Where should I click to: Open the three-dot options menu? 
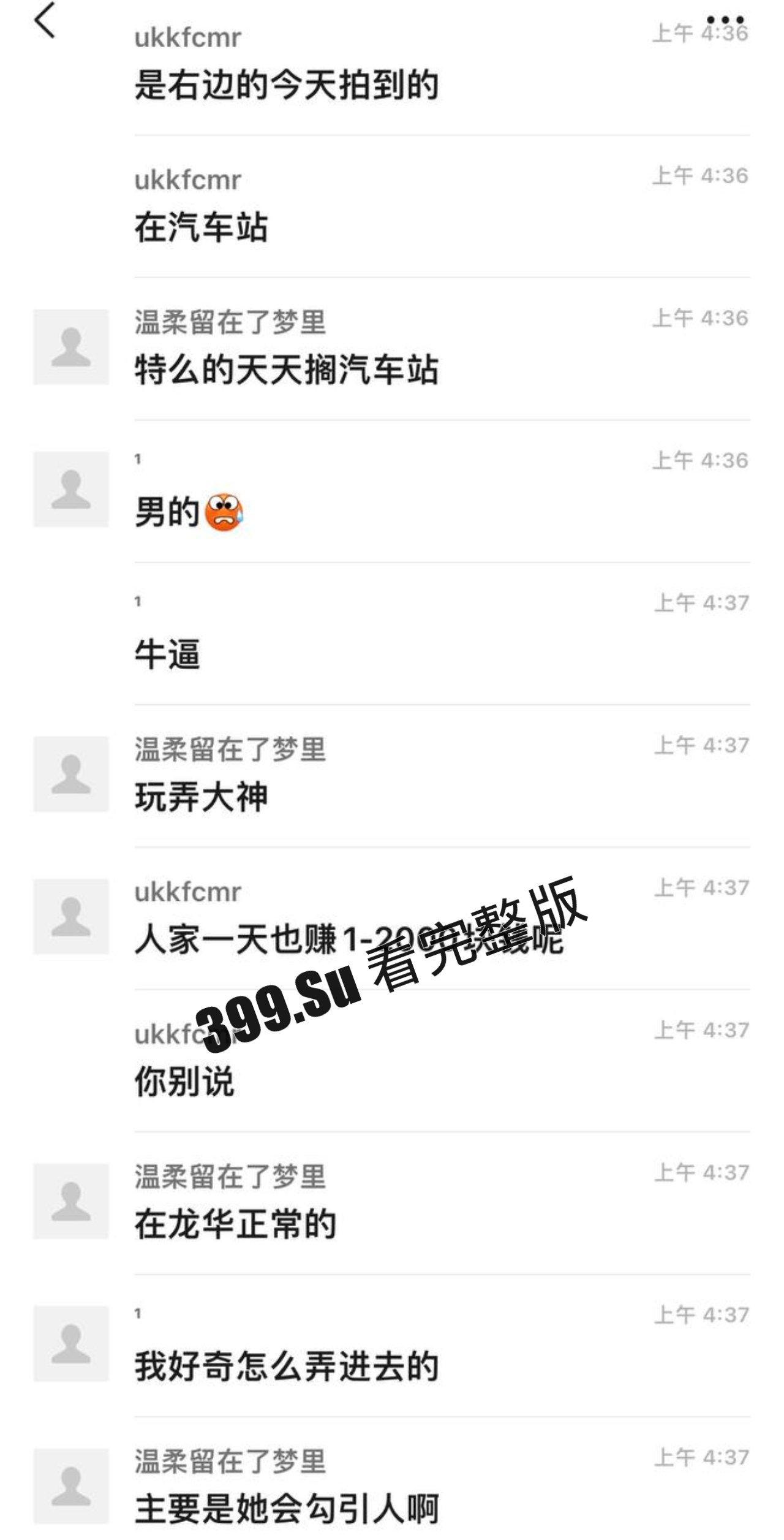[725, 18]
